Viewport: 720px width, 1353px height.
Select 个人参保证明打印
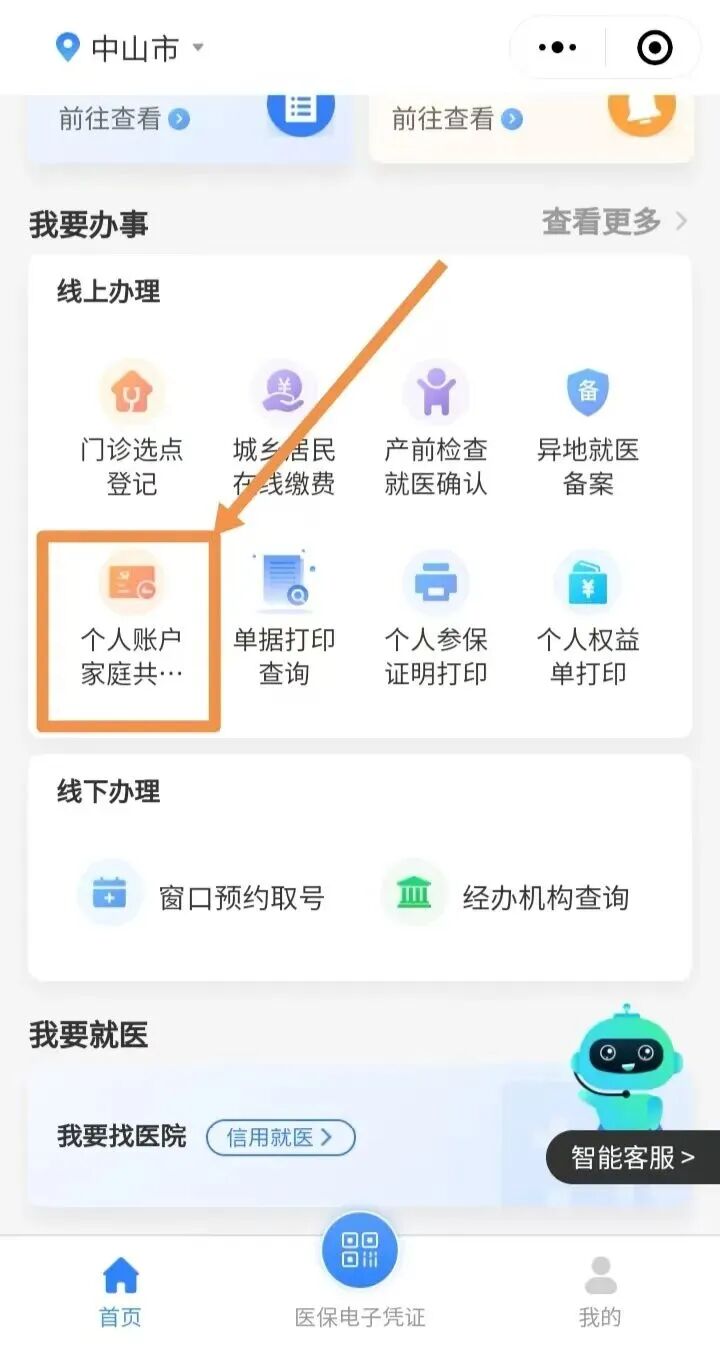[x=436, y=618]
